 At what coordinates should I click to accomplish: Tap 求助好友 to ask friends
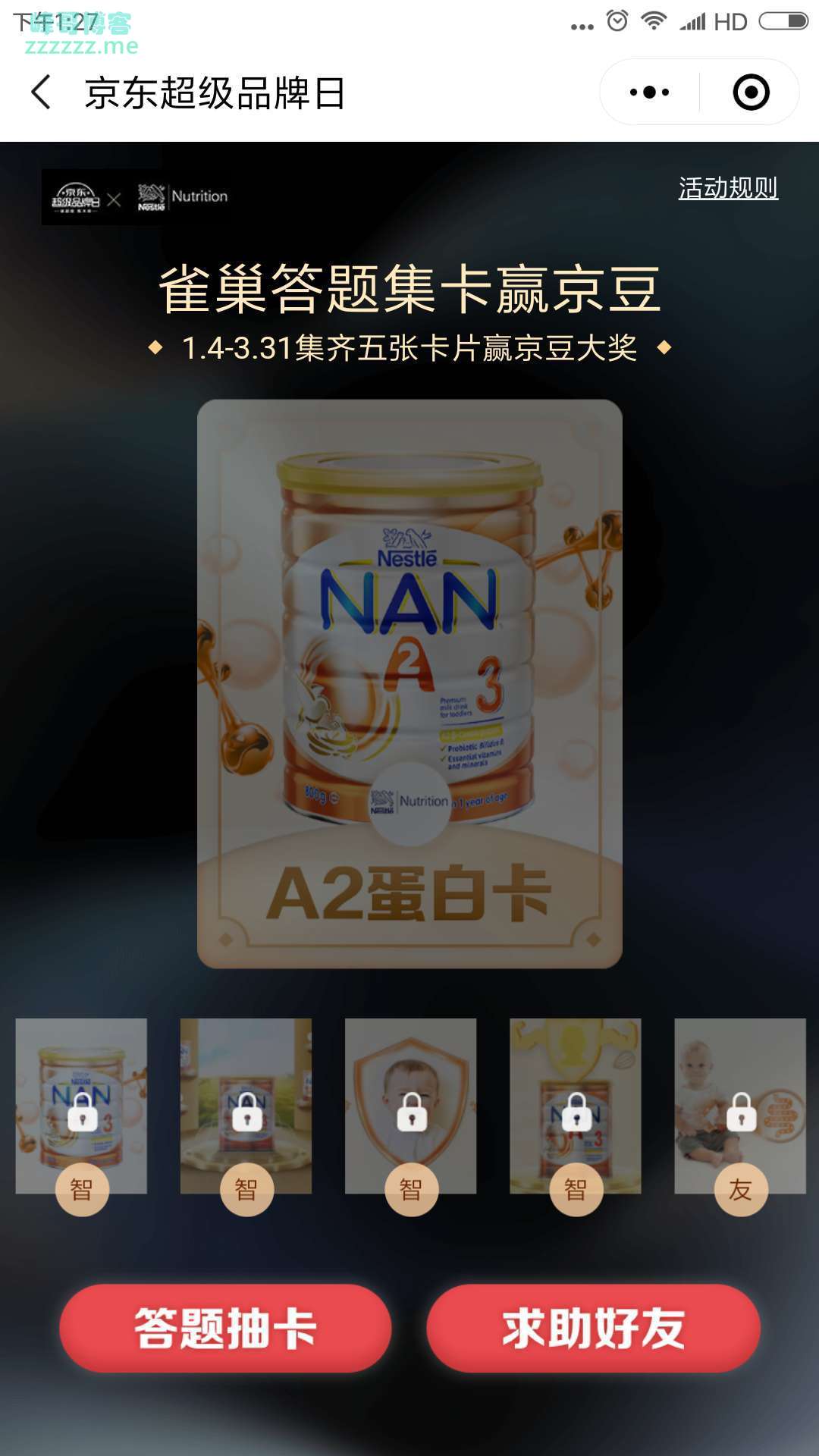coord(593,1328)
